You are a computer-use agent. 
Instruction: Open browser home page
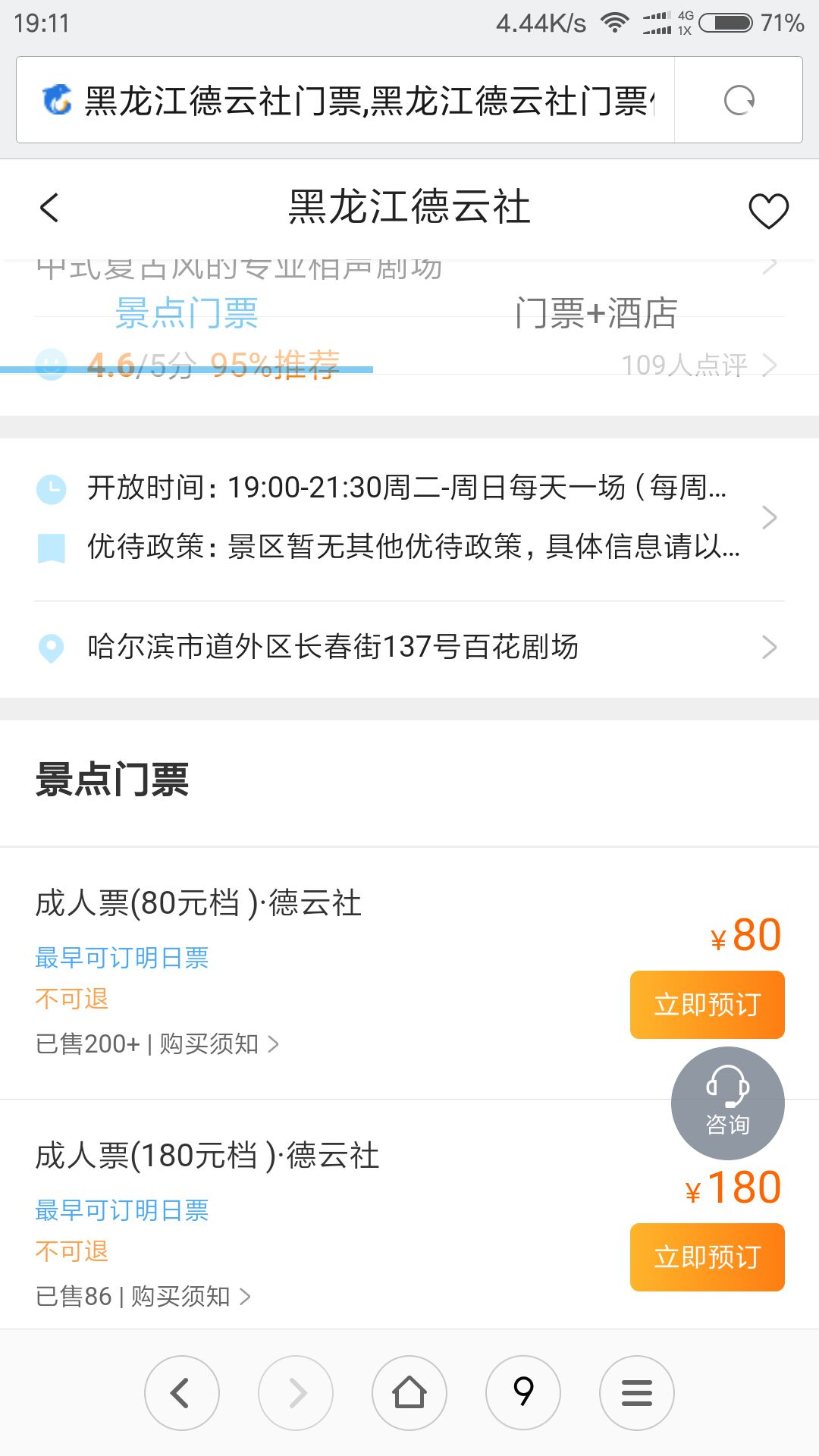click(409, 1393)
